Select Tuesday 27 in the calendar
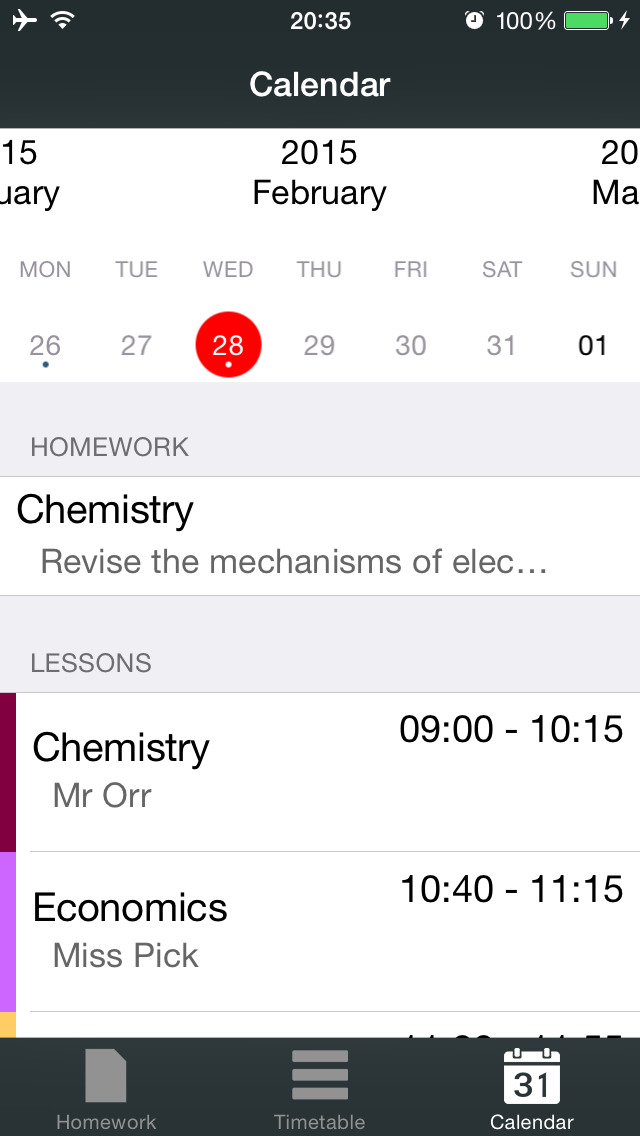 click(136, 345)
